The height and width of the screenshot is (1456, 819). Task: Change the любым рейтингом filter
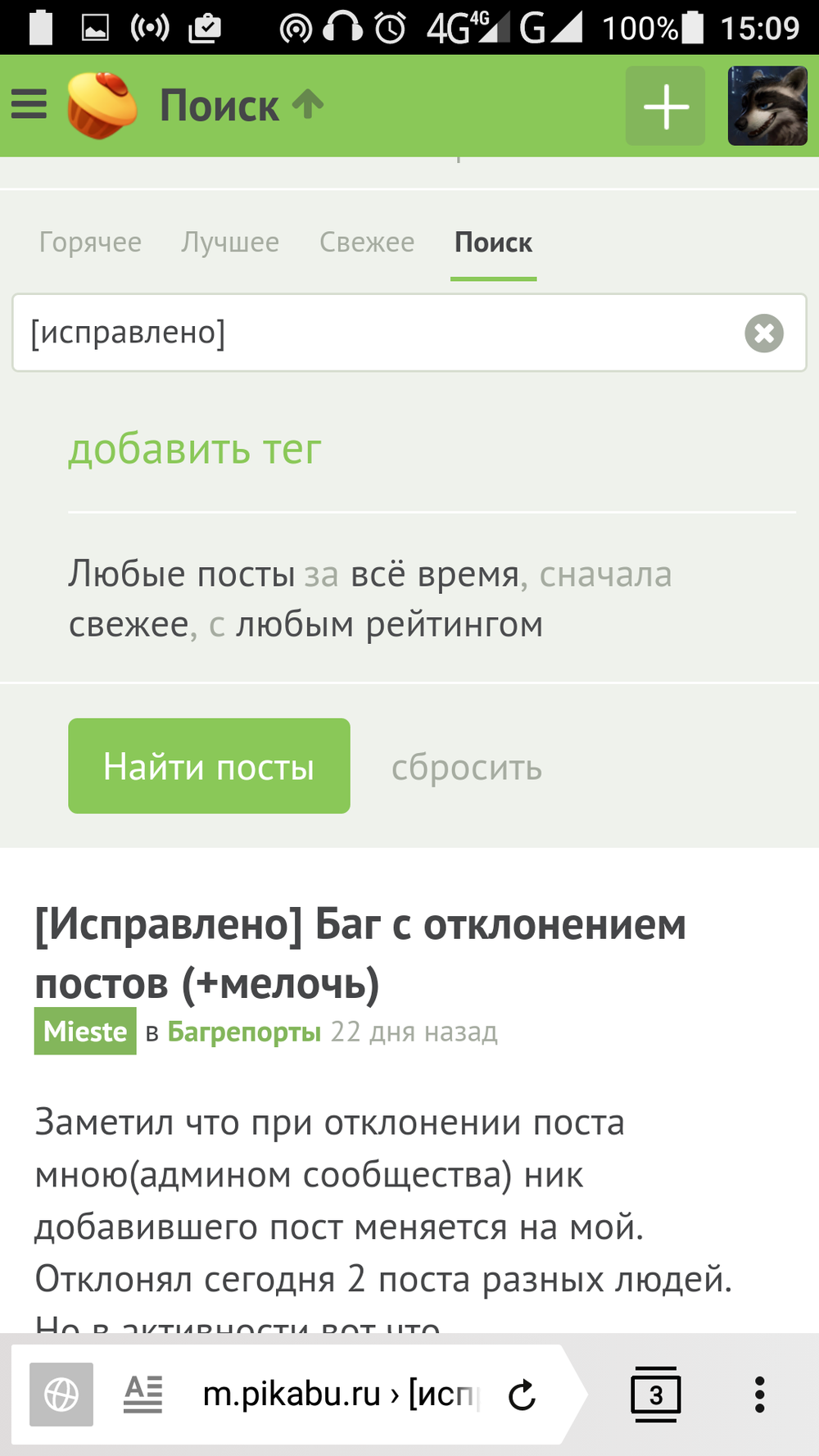tap(389, 625)
